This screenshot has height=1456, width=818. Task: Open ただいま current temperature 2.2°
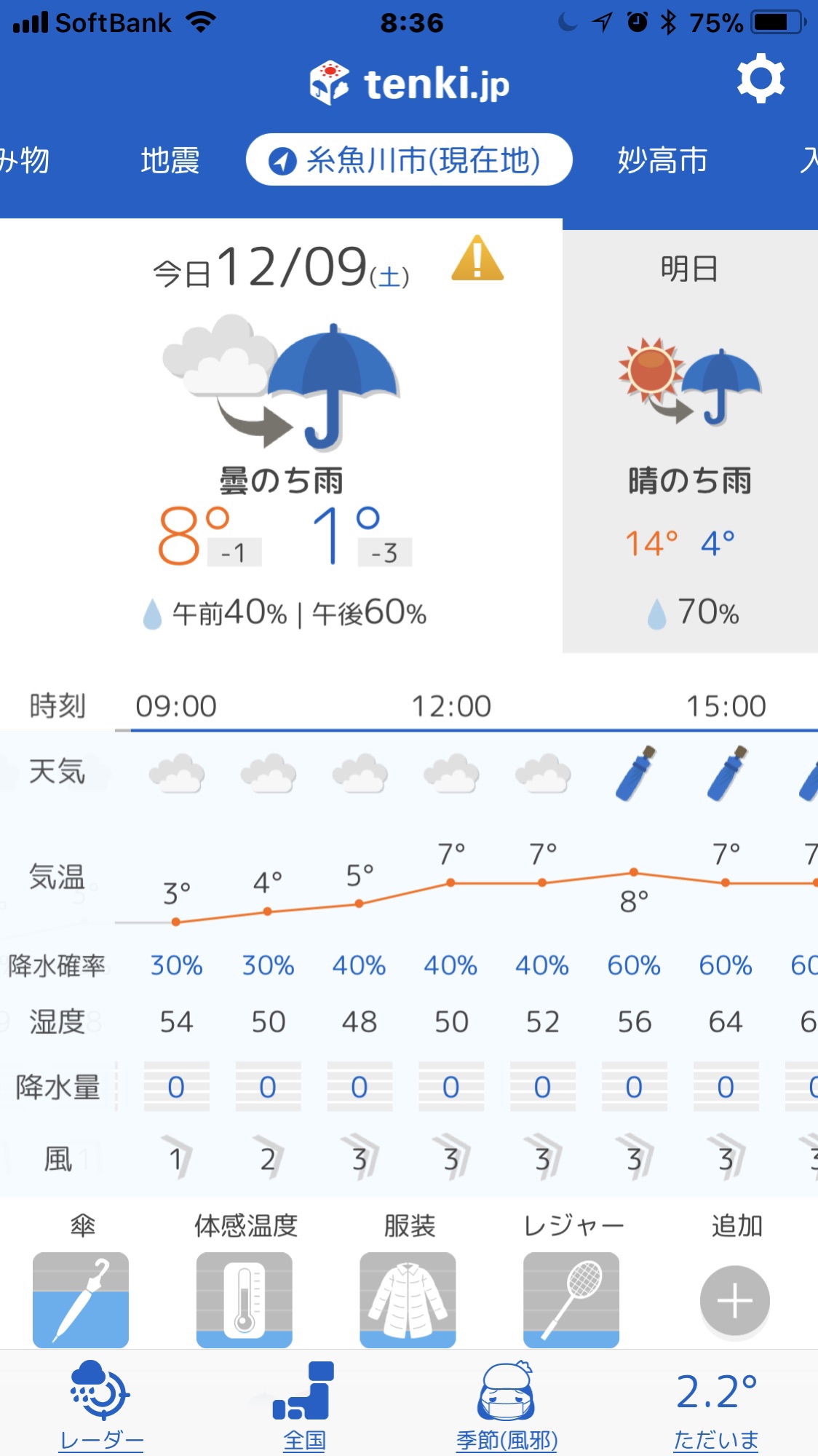(x=716, y=1410)
